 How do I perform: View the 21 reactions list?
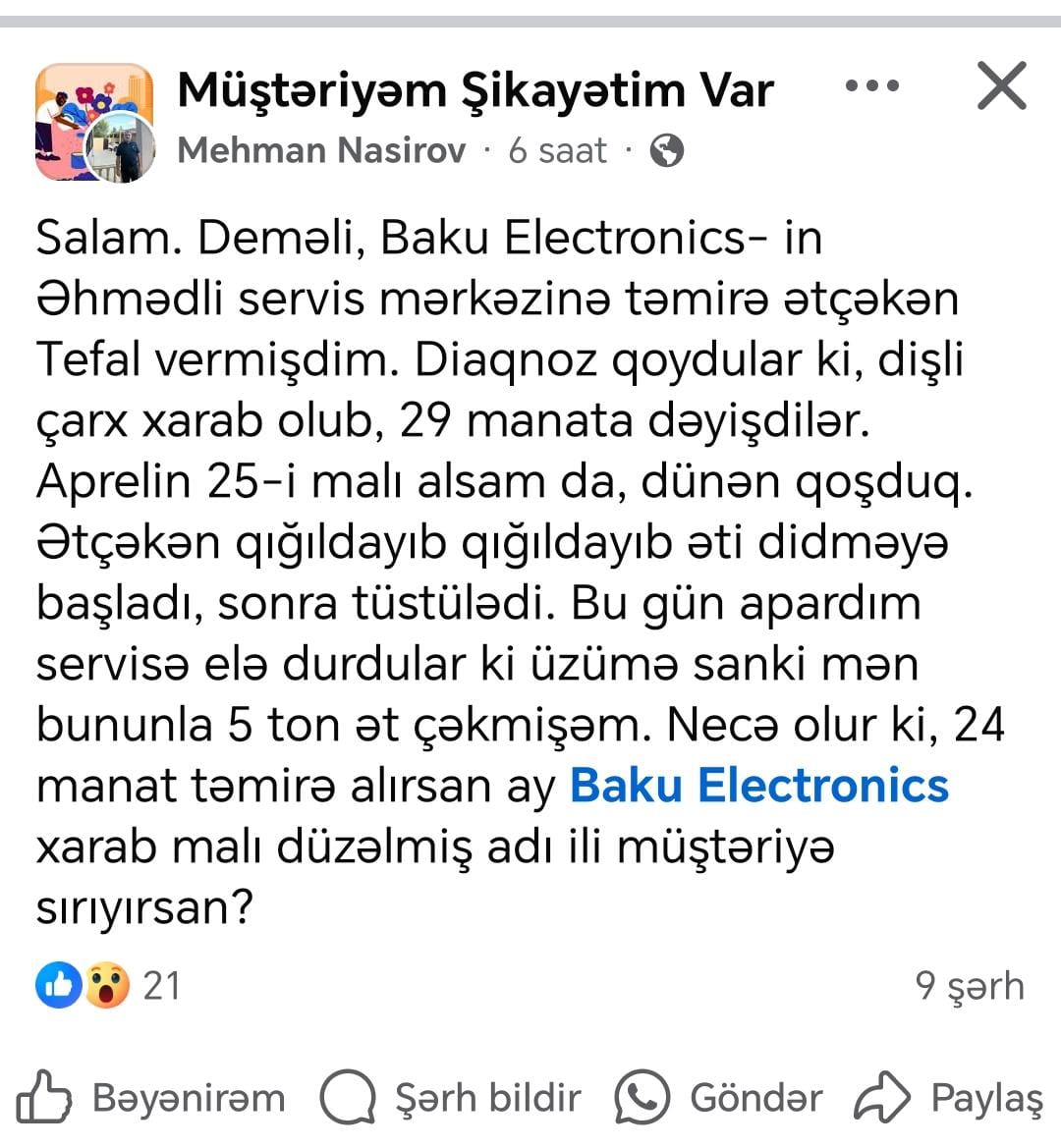point(108,985)
